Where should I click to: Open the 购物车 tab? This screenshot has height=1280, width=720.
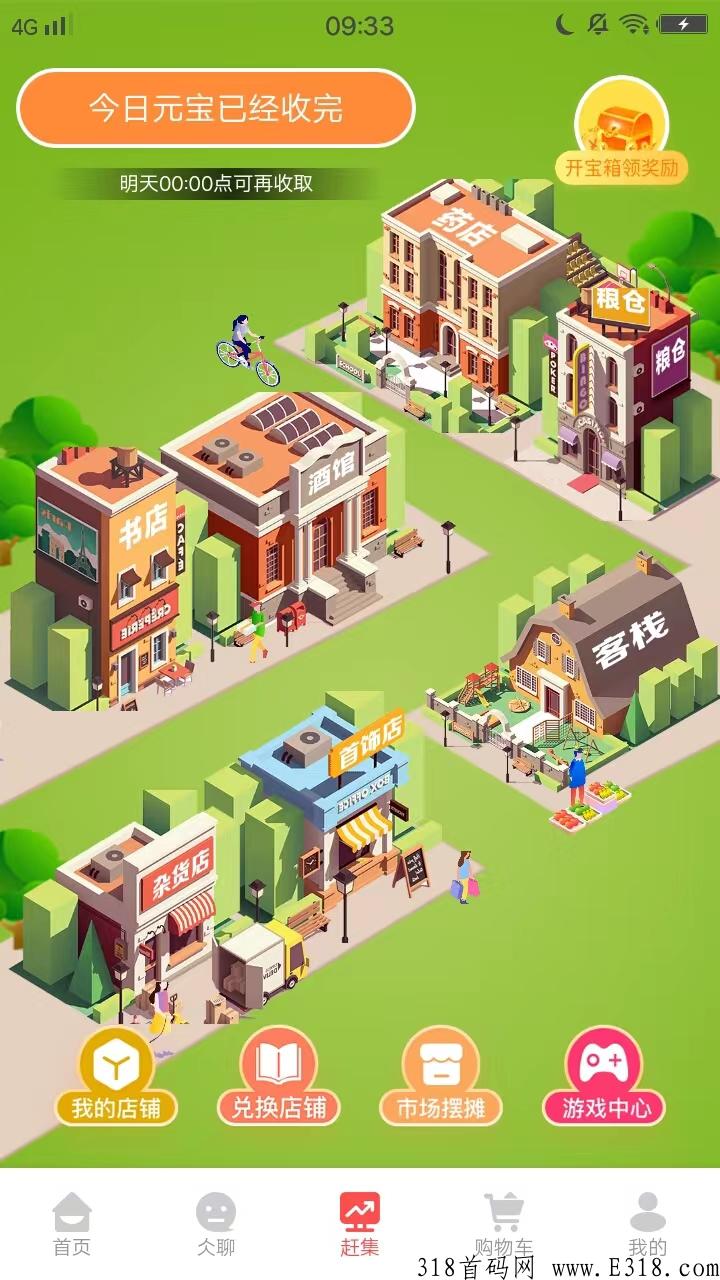click(x=503, y=1223)
